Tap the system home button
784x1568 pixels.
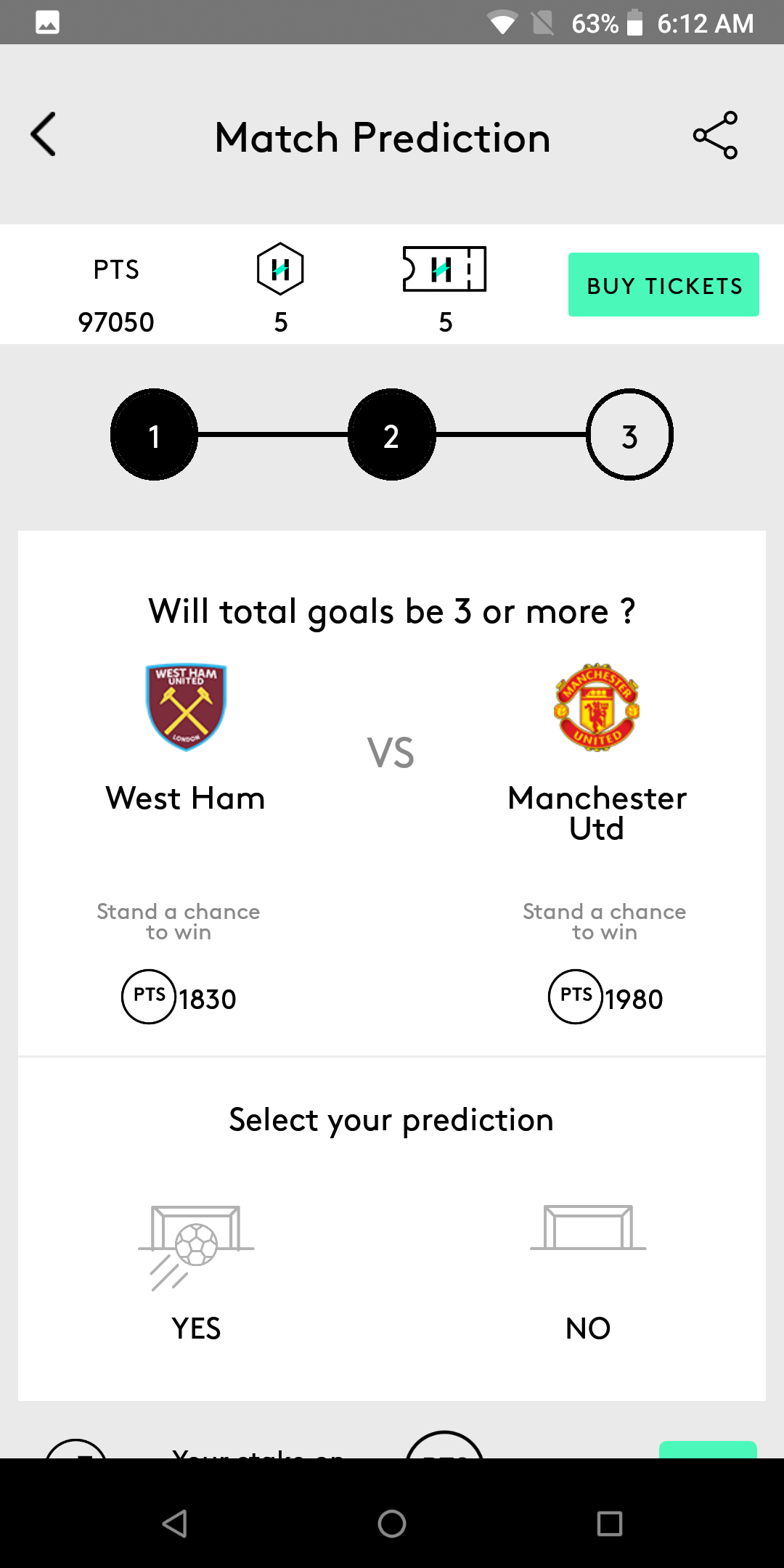click(x=392, y=1524)
